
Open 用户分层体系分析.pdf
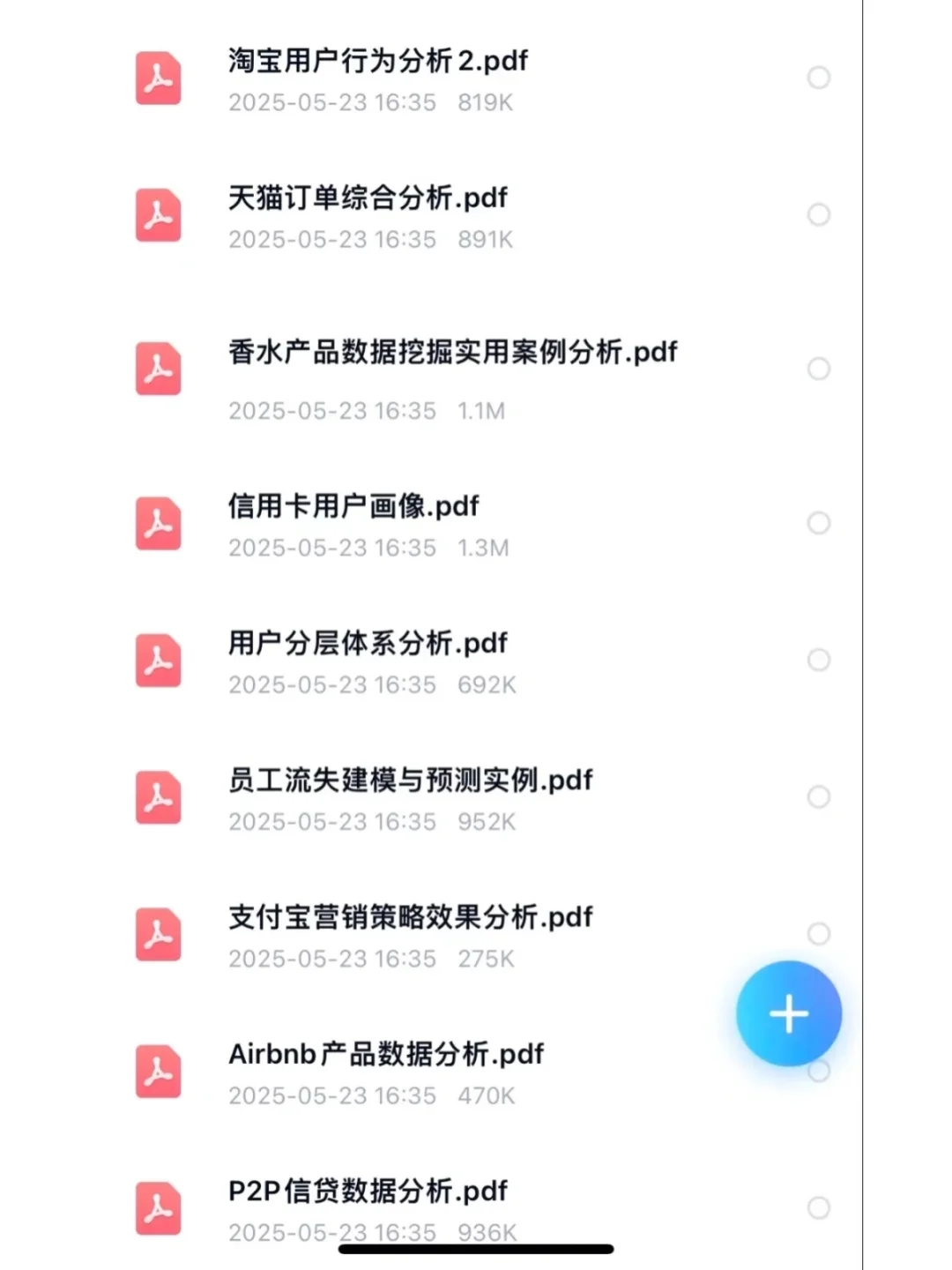[x=368, y=644]
